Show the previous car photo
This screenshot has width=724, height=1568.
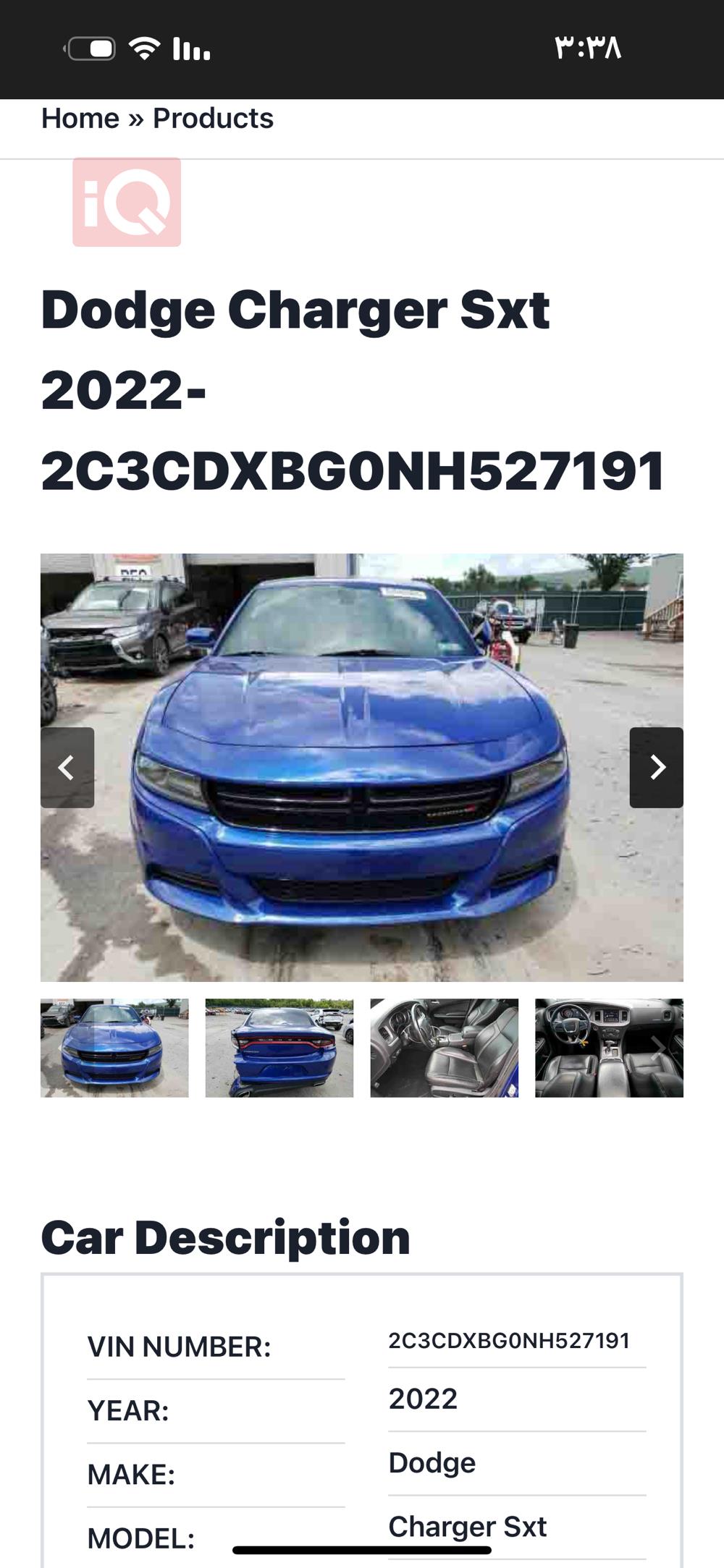click(x=67, y=767)
